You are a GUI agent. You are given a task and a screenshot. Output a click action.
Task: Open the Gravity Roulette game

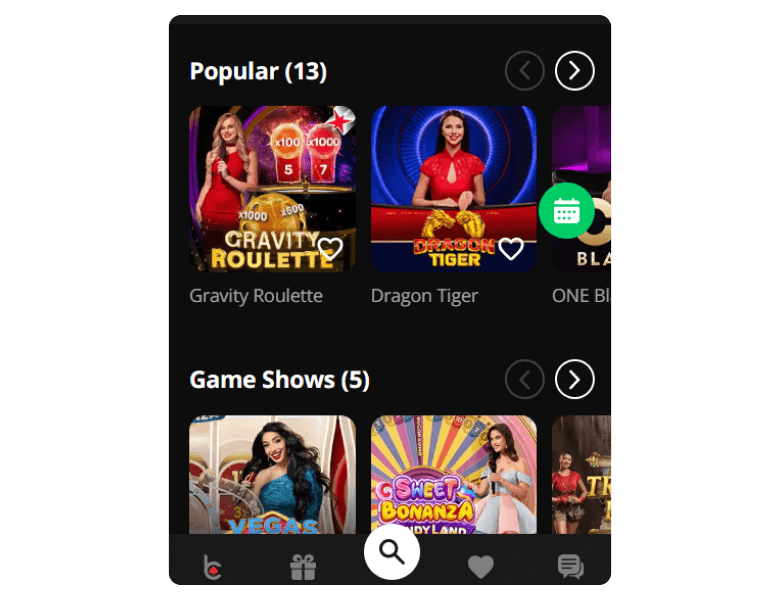click(x=272, y=180)
